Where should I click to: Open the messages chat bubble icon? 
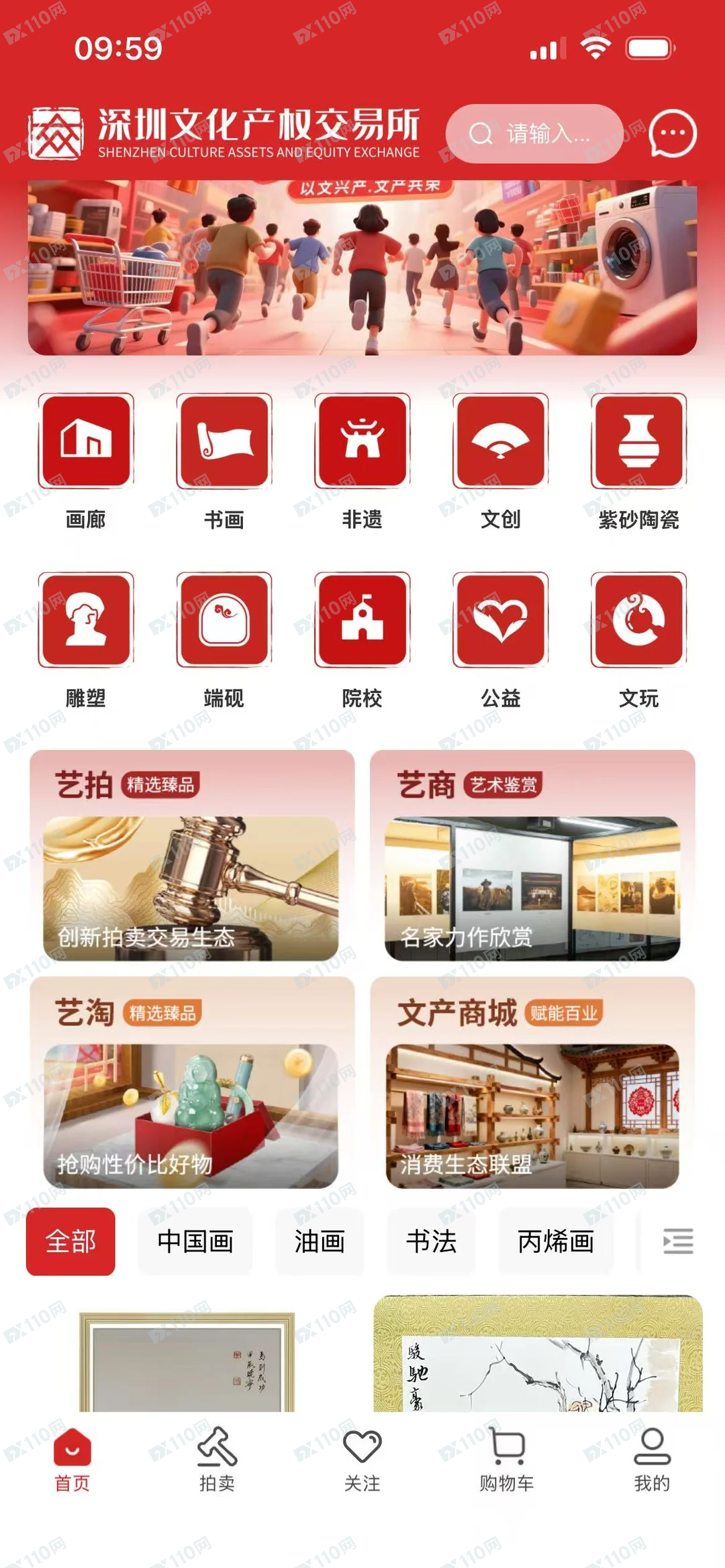point(672,134)
